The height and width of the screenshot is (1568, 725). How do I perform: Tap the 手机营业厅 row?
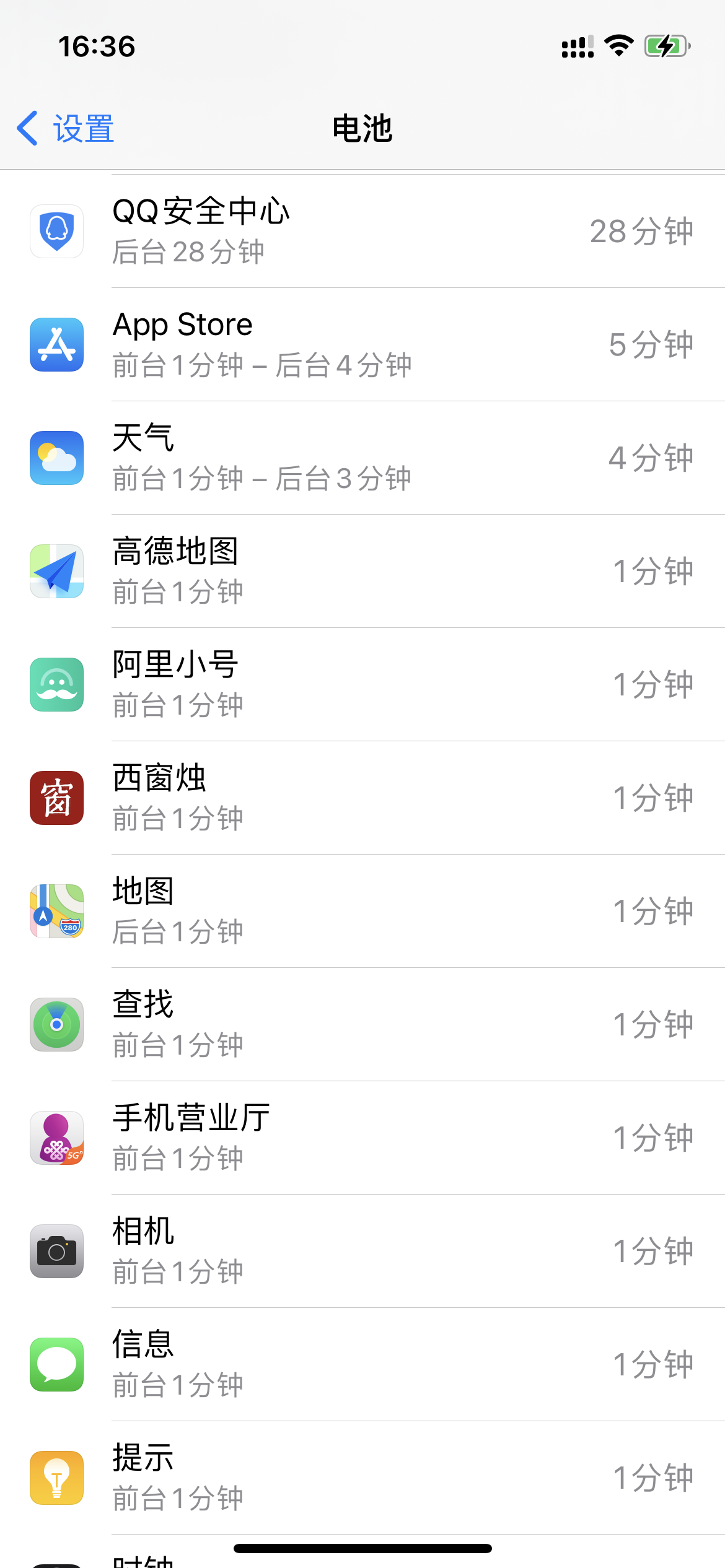362,1138
